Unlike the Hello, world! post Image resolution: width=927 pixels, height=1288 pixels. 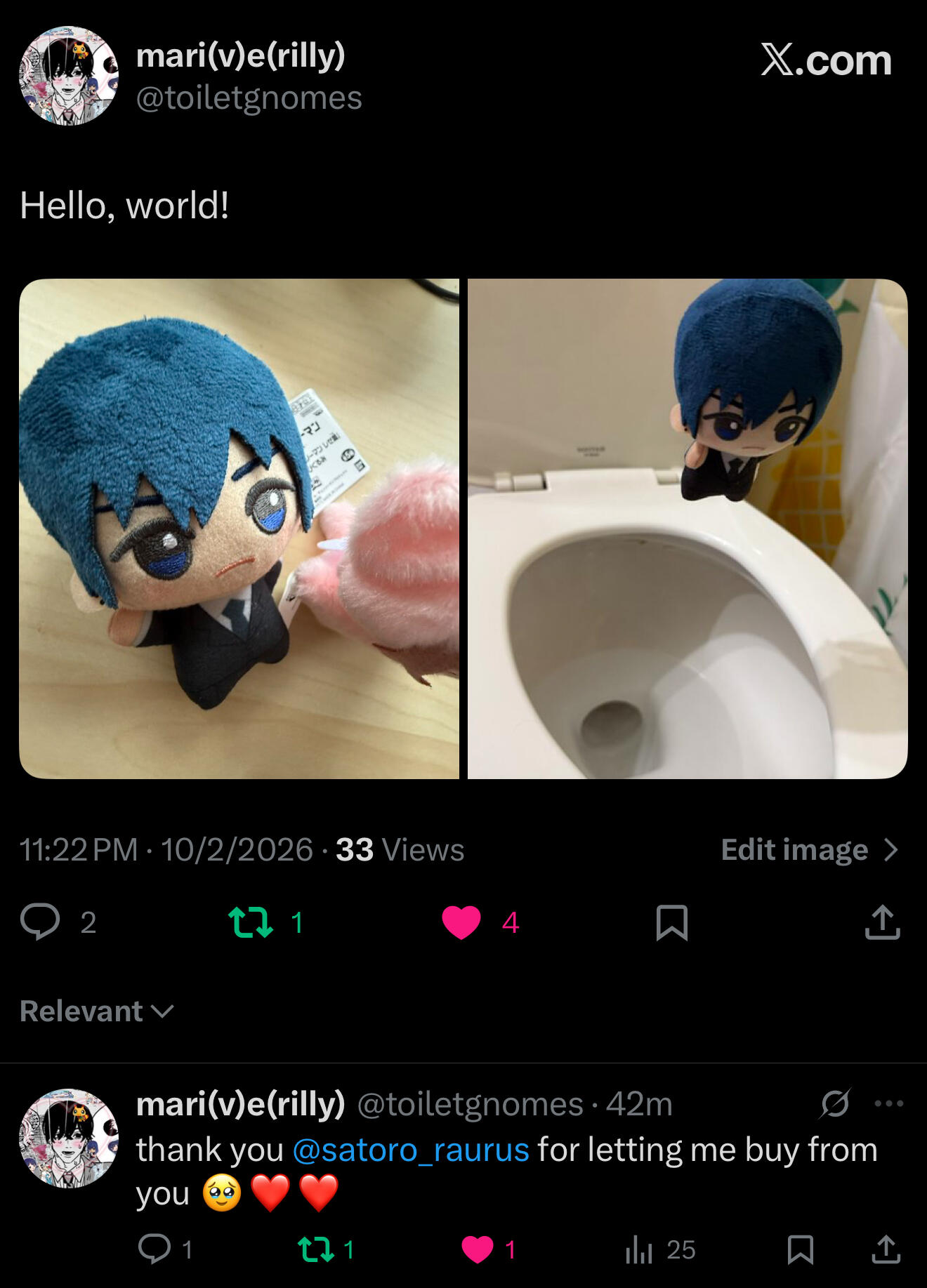[x=461, y=922]
